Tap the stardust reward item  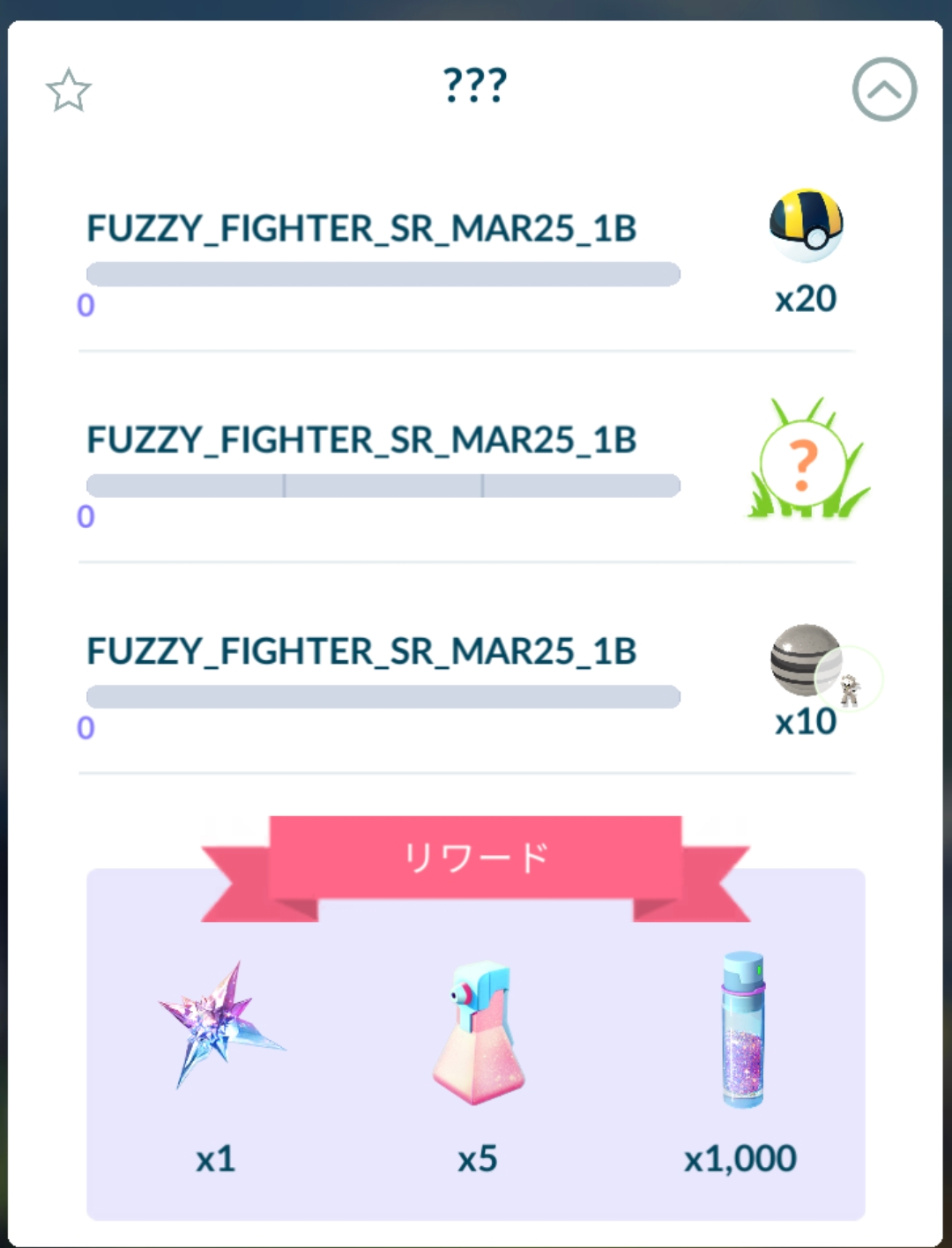(742, 1029)
